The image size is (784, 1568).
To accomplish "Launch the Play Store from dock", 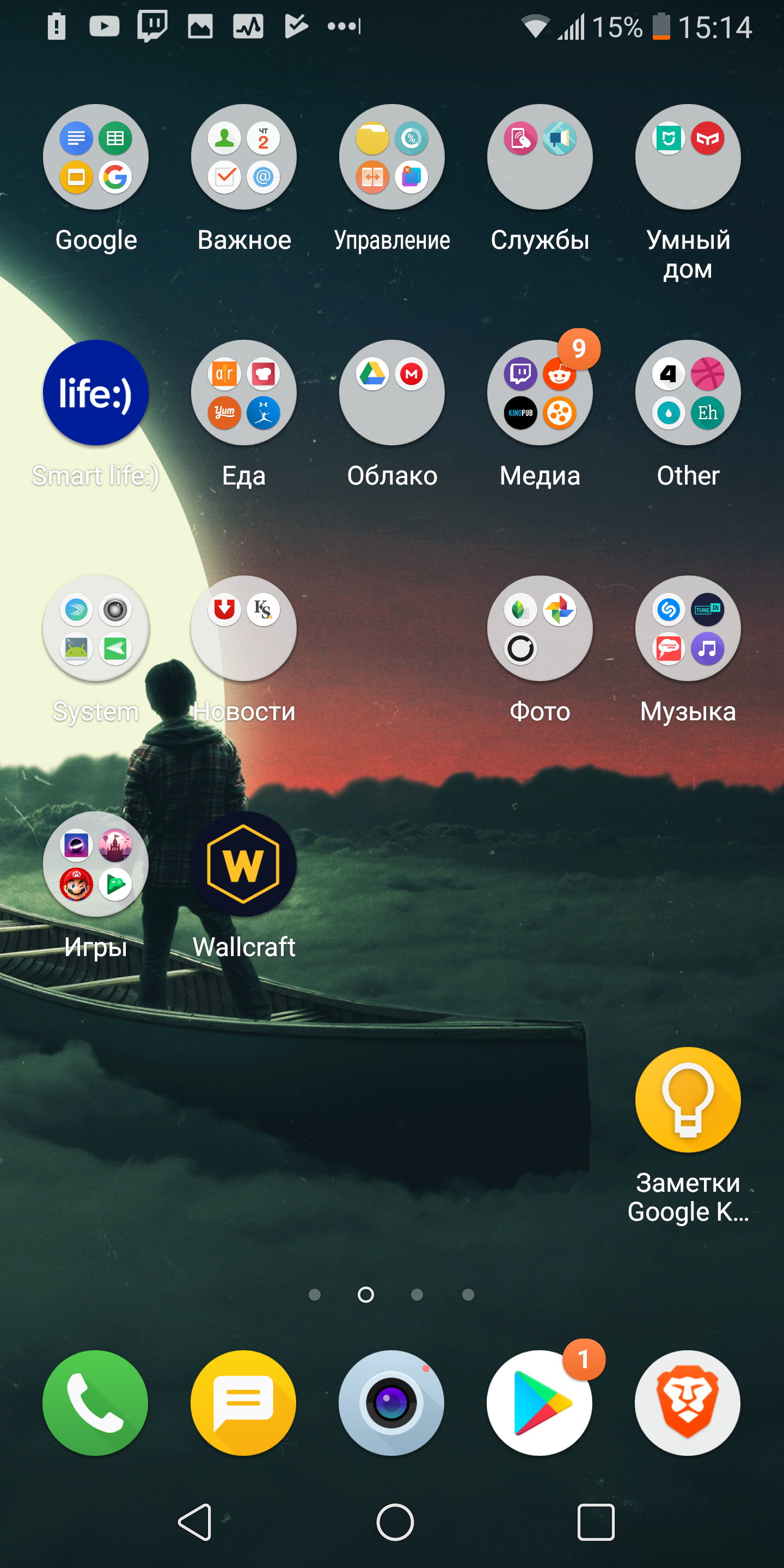I will point(540,1402).
